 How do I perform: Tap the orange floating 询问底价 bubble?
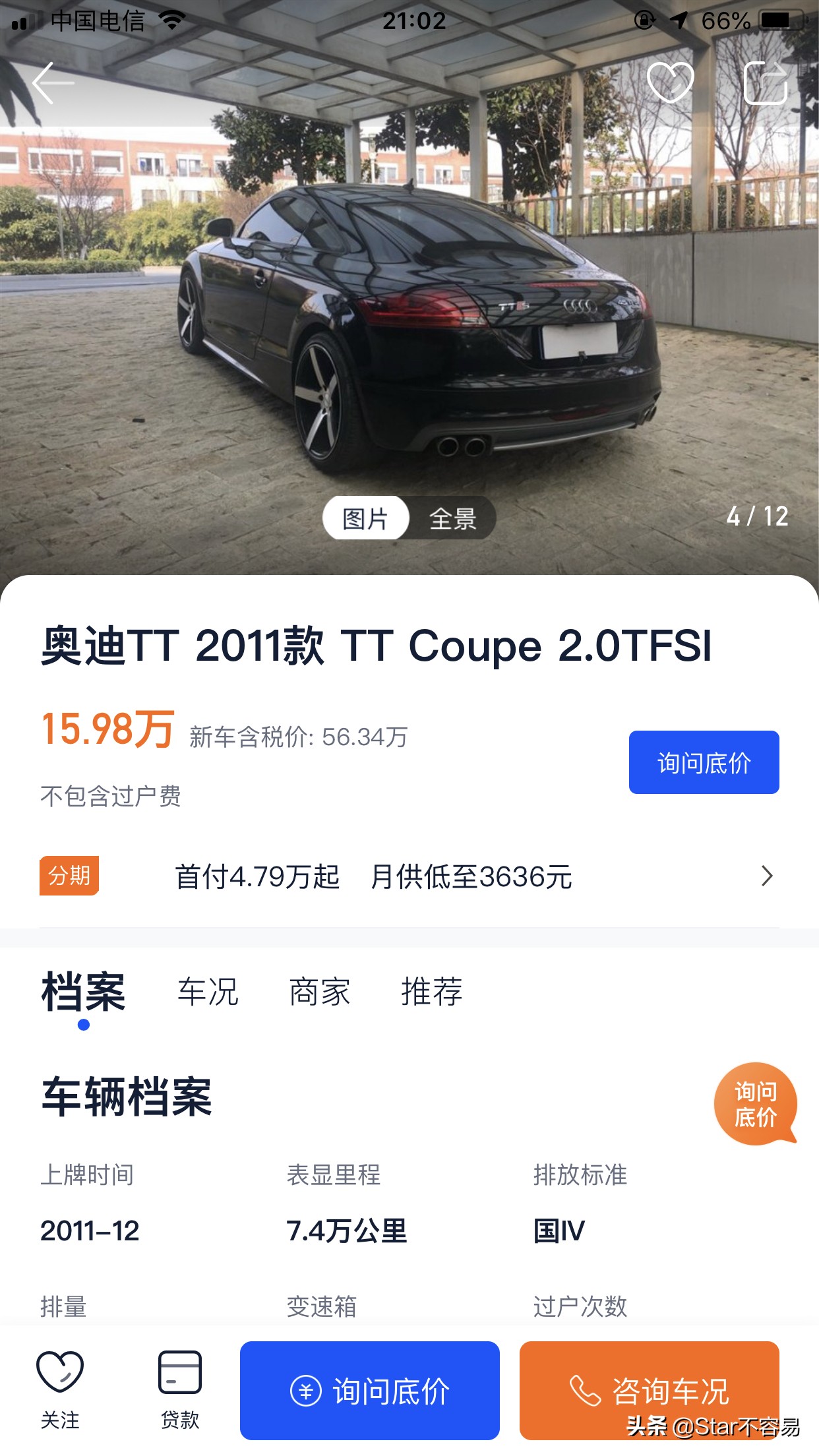[755, 1104]
